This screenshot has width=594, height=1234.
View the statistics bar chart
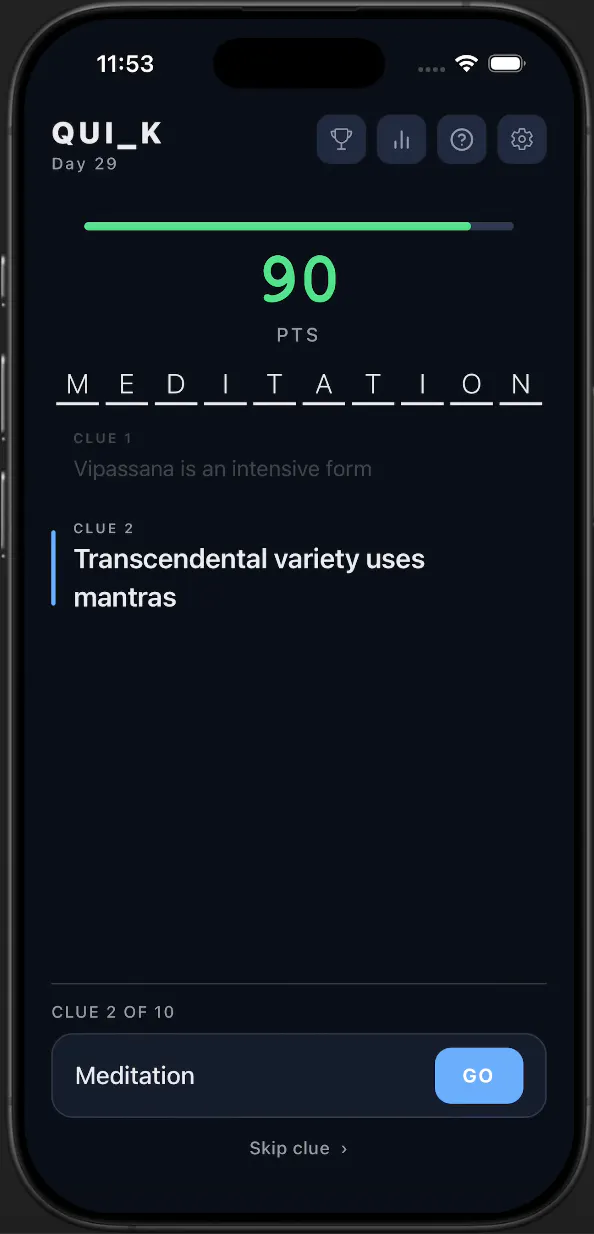pos(401,139)
